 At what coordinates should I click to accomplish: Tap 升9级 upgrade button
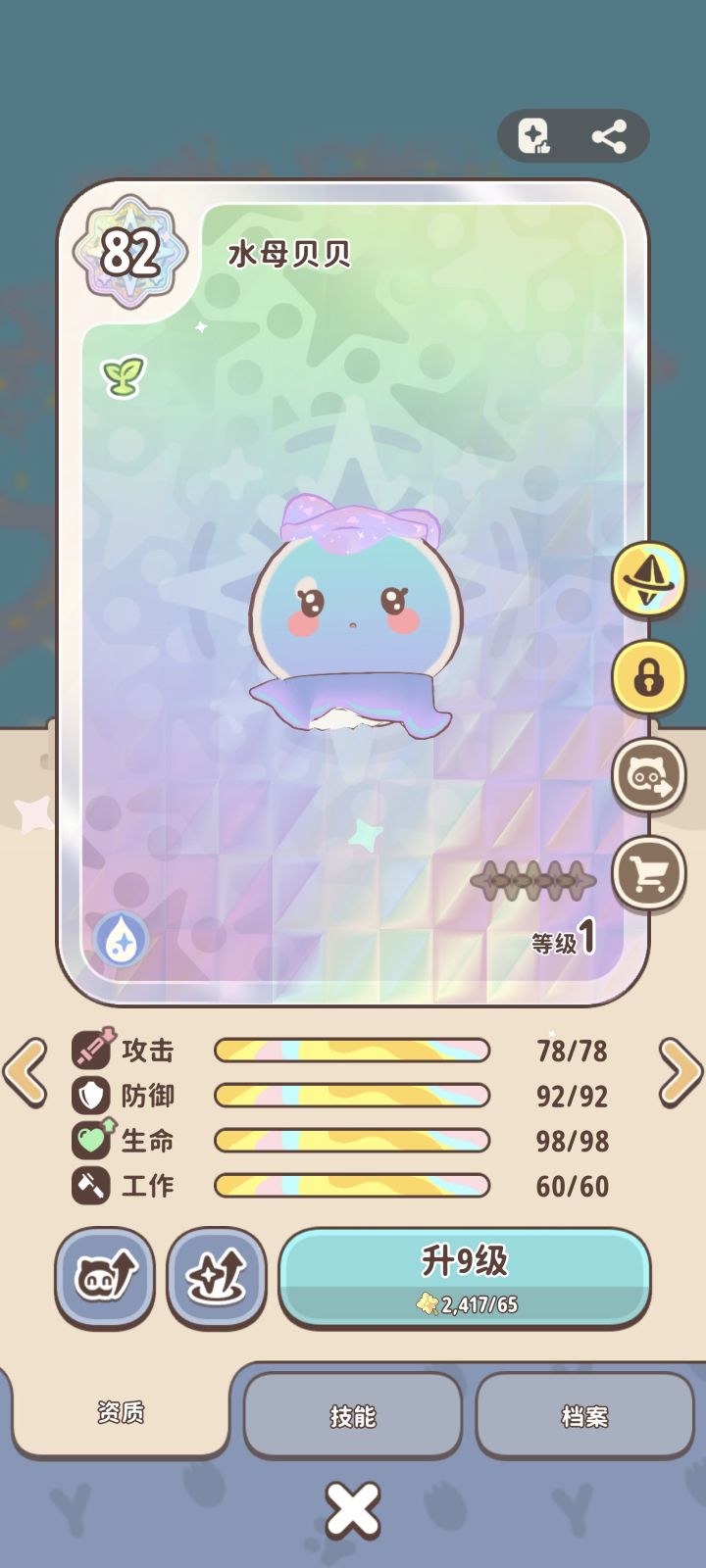[x=465, y=1278]
